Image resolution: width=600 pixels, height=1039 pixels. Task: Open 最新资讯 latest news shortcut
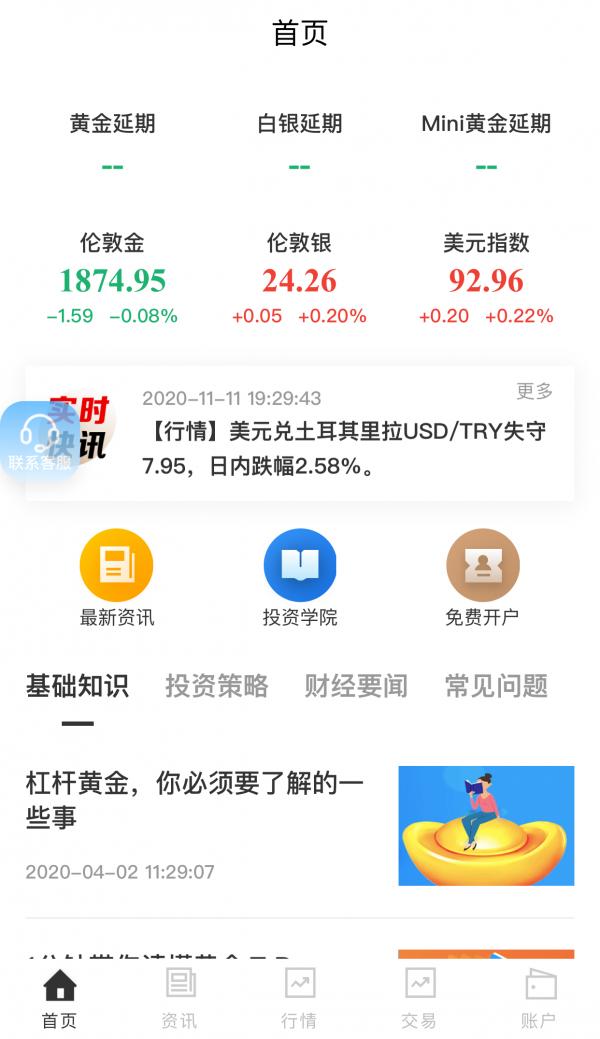[117, 577]
